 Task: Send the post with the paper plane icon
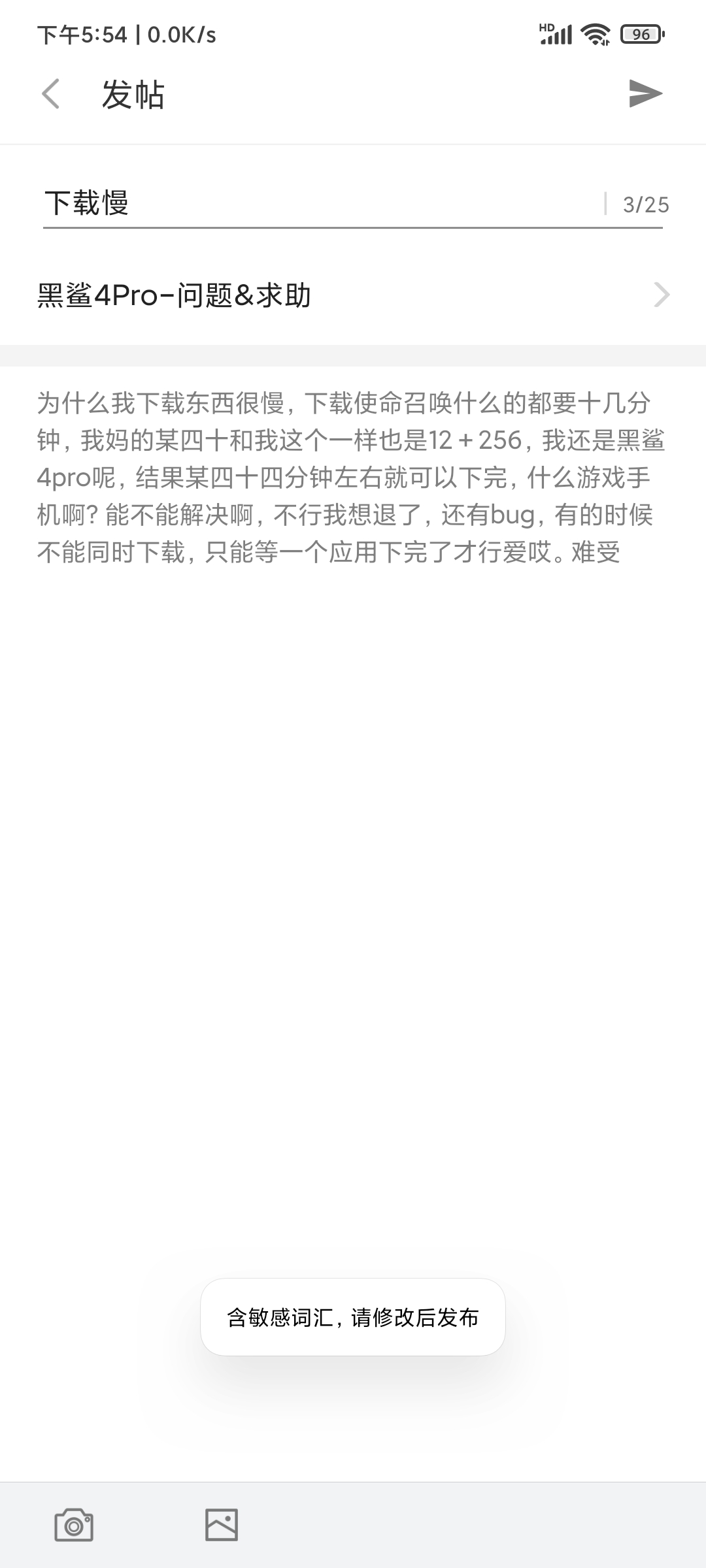[645, 93]
